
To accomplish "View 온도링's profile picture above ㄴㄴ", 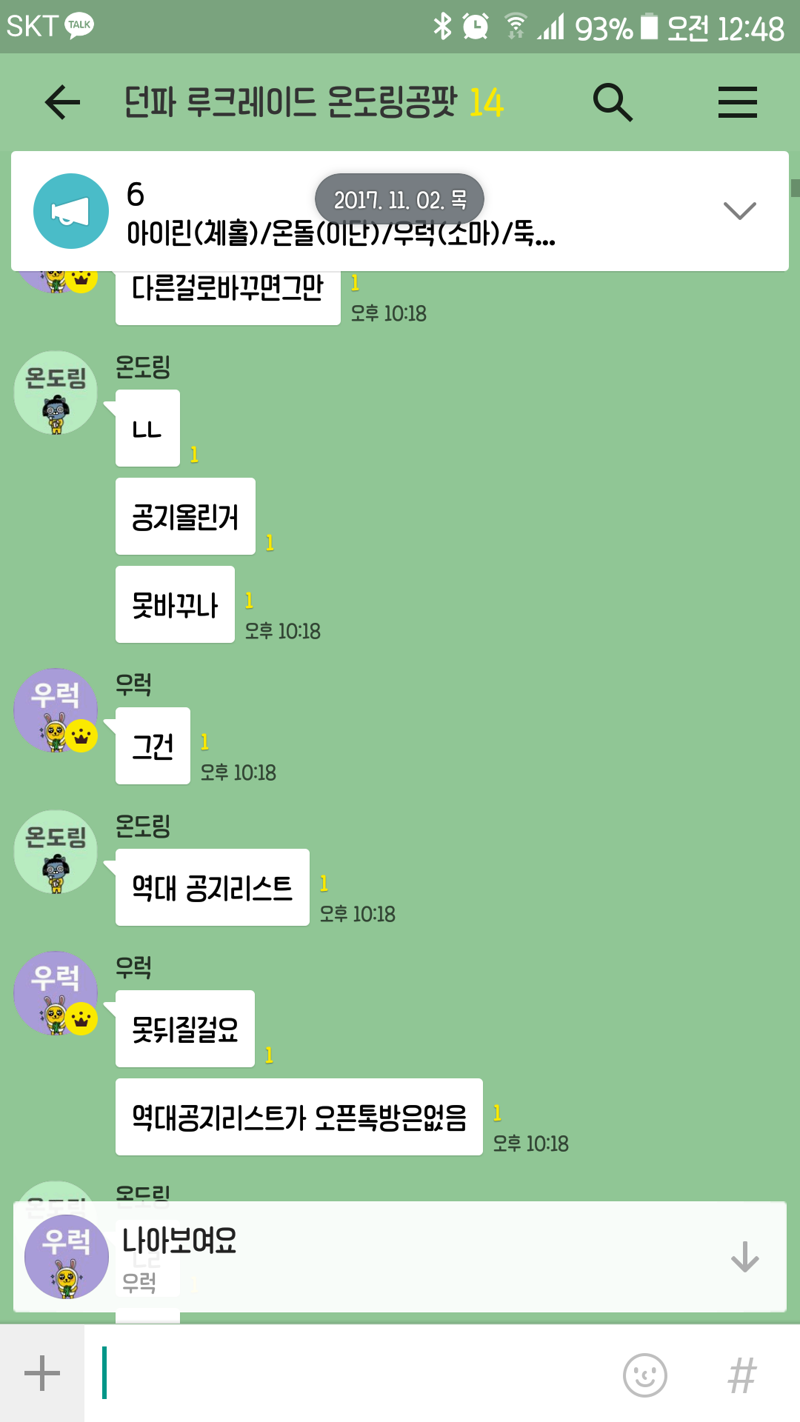I will pos(55,392).
